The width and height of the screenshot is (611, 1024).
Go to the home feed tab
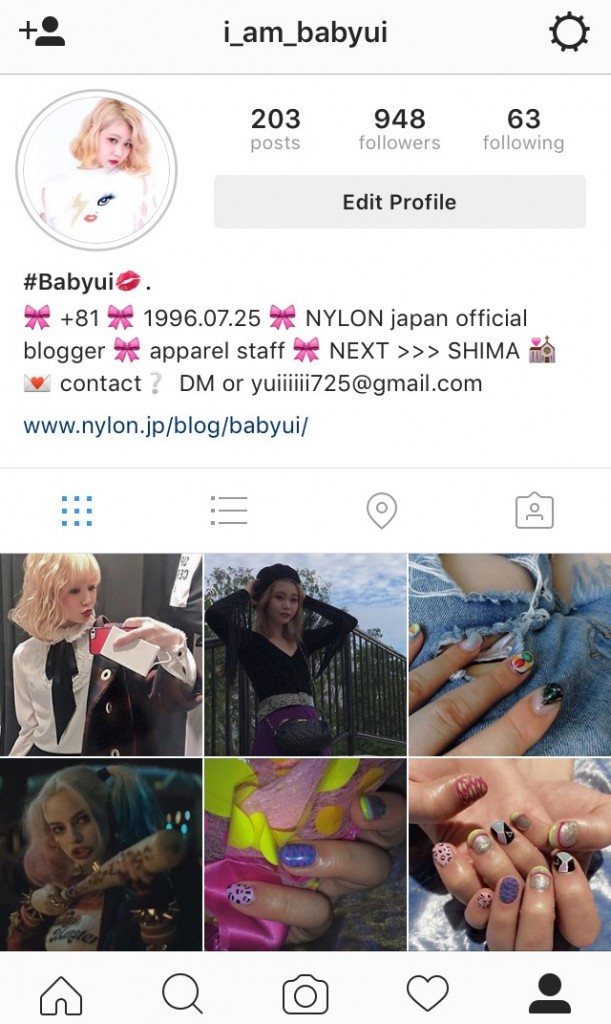(x=60, y=994)
